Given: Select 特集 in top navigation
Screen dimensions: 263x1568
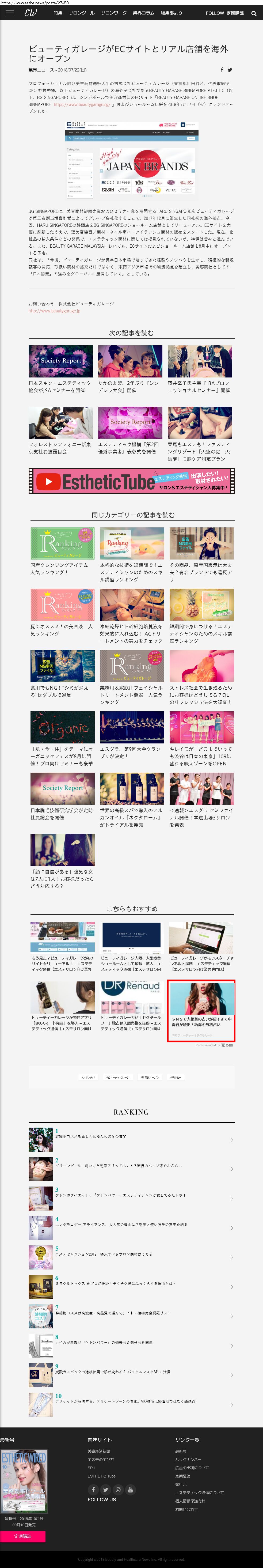Looking at the screenshot, I should point(58,13).
